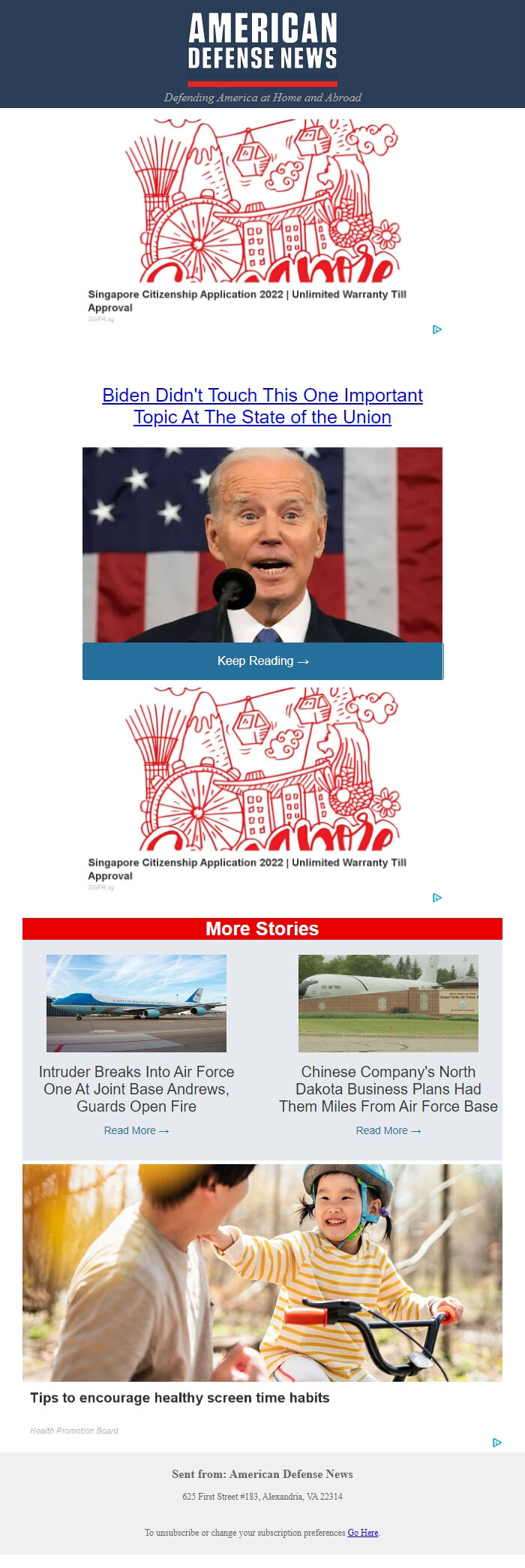Open the Grand Forks Air Force Base thumbnail

(388, 1003)
